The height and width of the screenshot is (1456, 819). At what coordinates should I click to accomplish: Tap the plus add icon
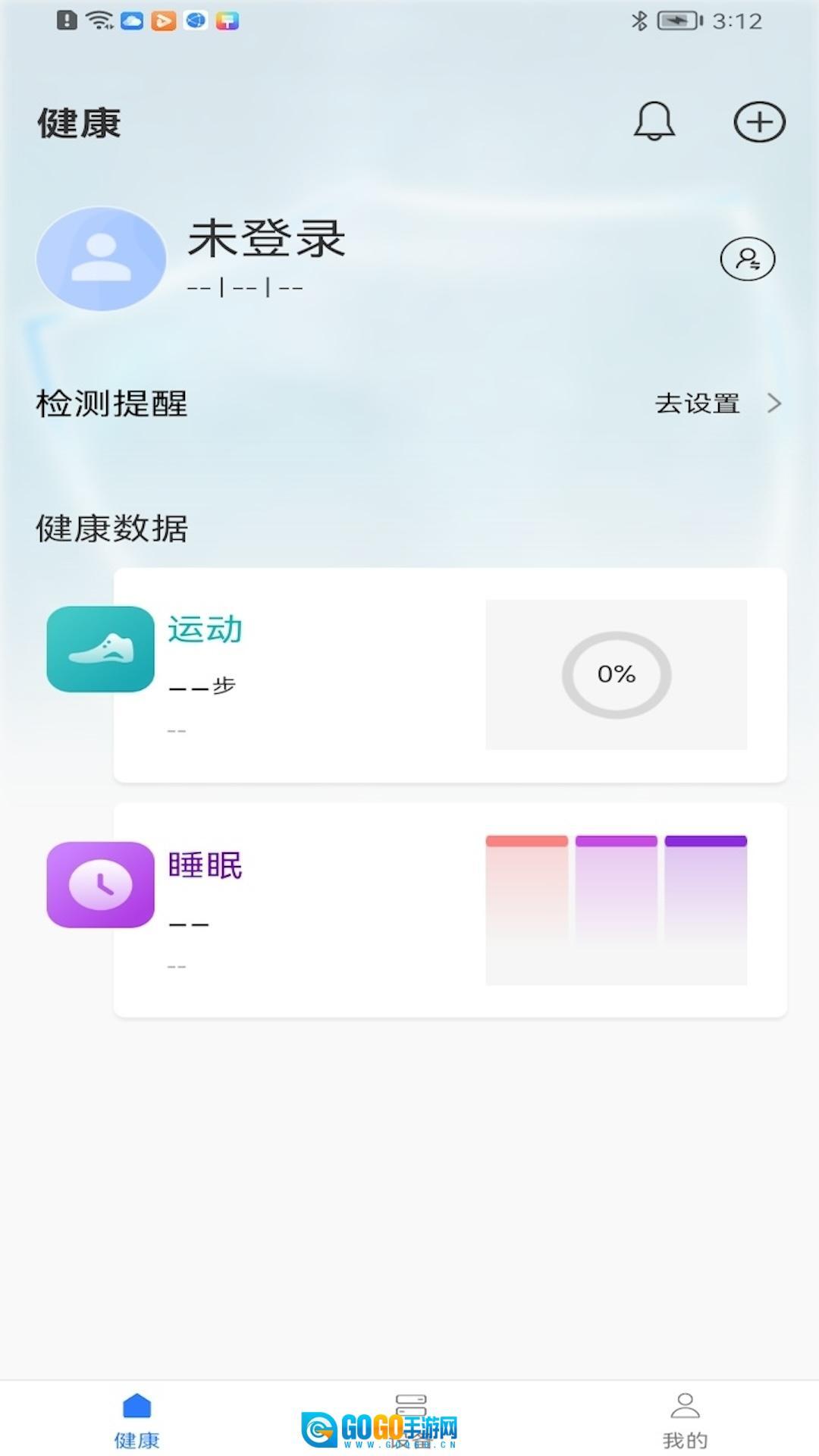(x=759, y=122)
